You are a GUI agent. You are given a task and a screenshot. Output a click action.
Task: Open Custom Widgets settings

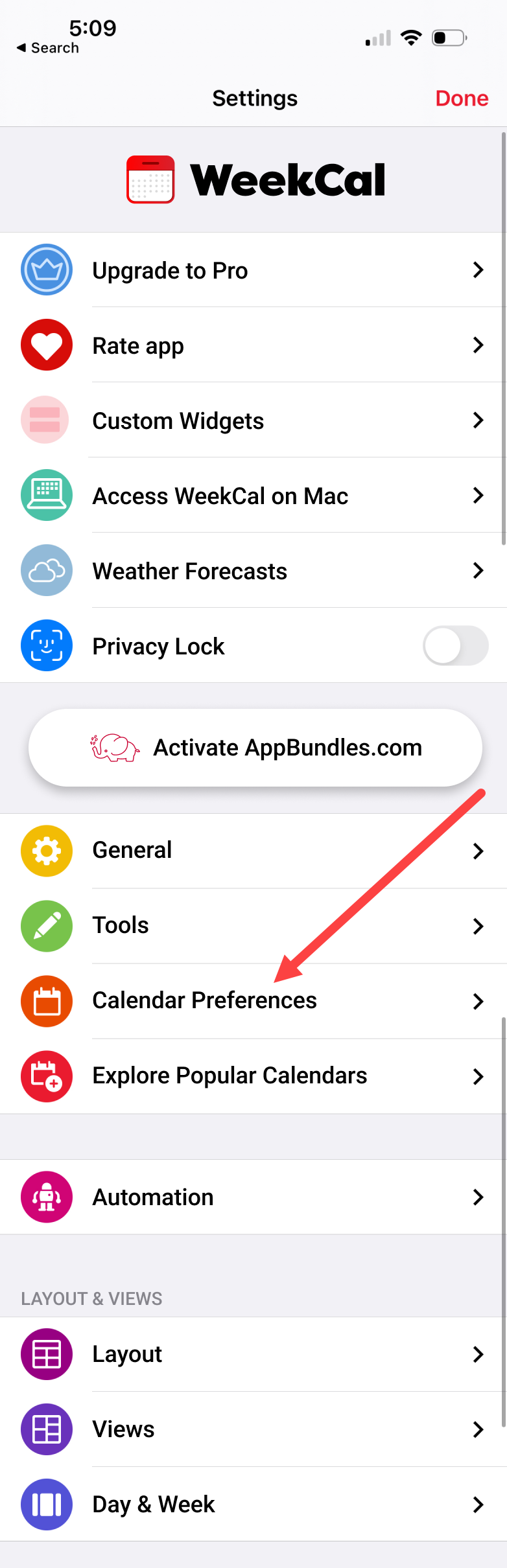(x=253, y=421)
